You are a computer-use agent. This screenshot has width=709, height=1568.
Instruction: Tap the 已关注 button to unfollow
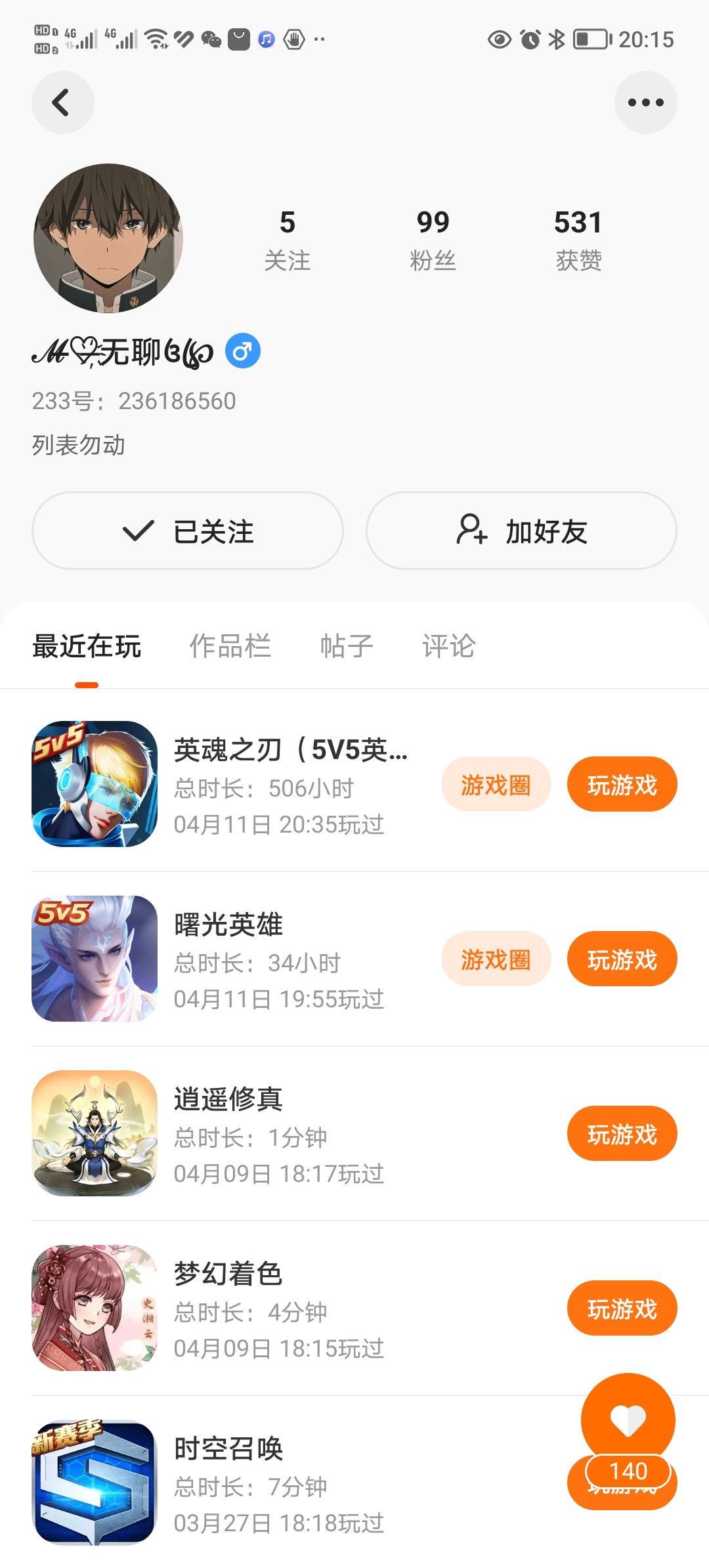(188, 531)
